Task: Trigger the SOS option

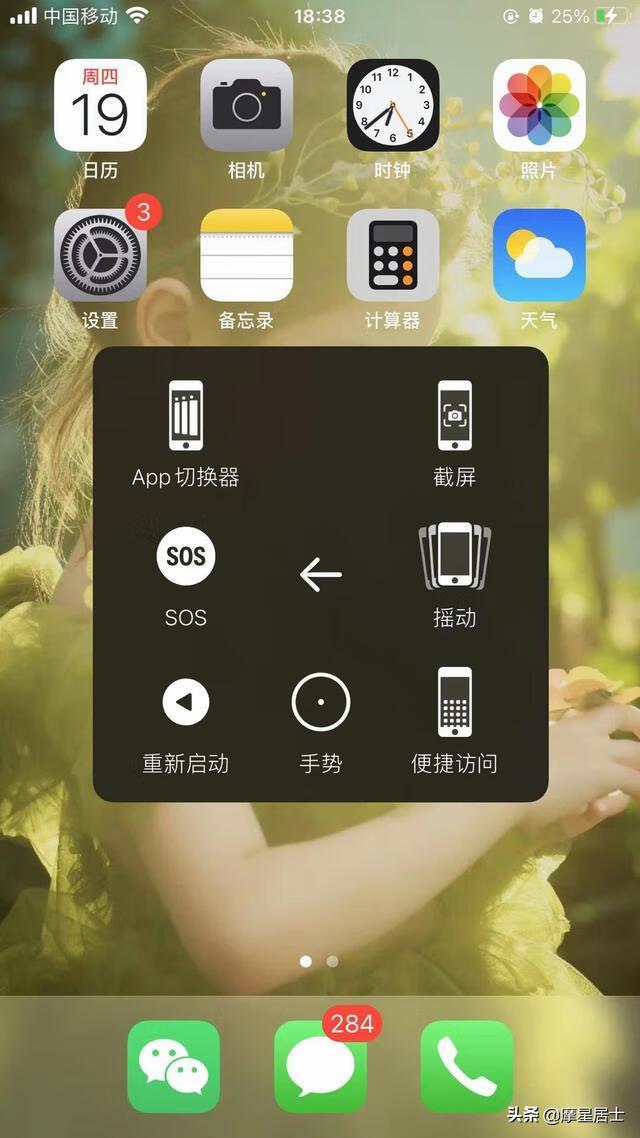Action: click(x=186, y=575)
